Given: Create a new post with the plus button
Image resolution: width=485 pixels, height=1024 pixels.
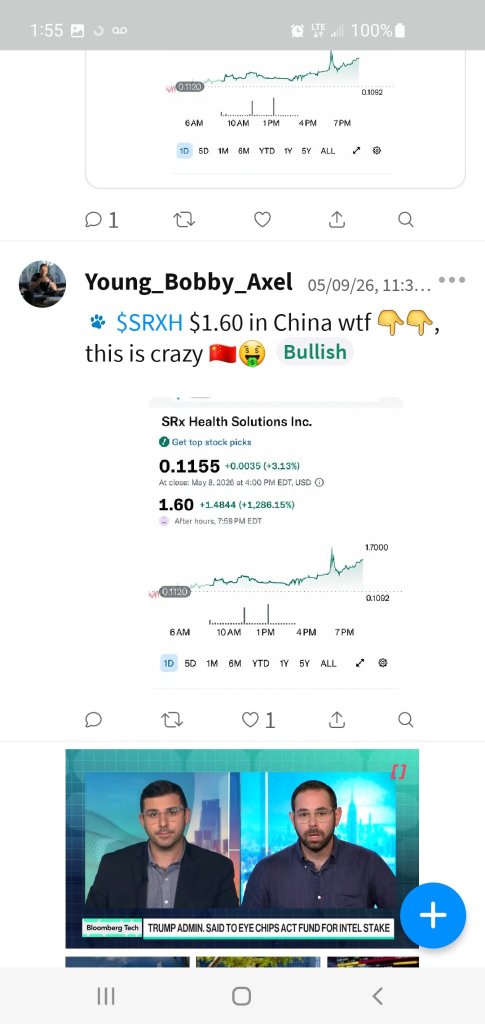Looking at the screenshot, I should 433,916.
